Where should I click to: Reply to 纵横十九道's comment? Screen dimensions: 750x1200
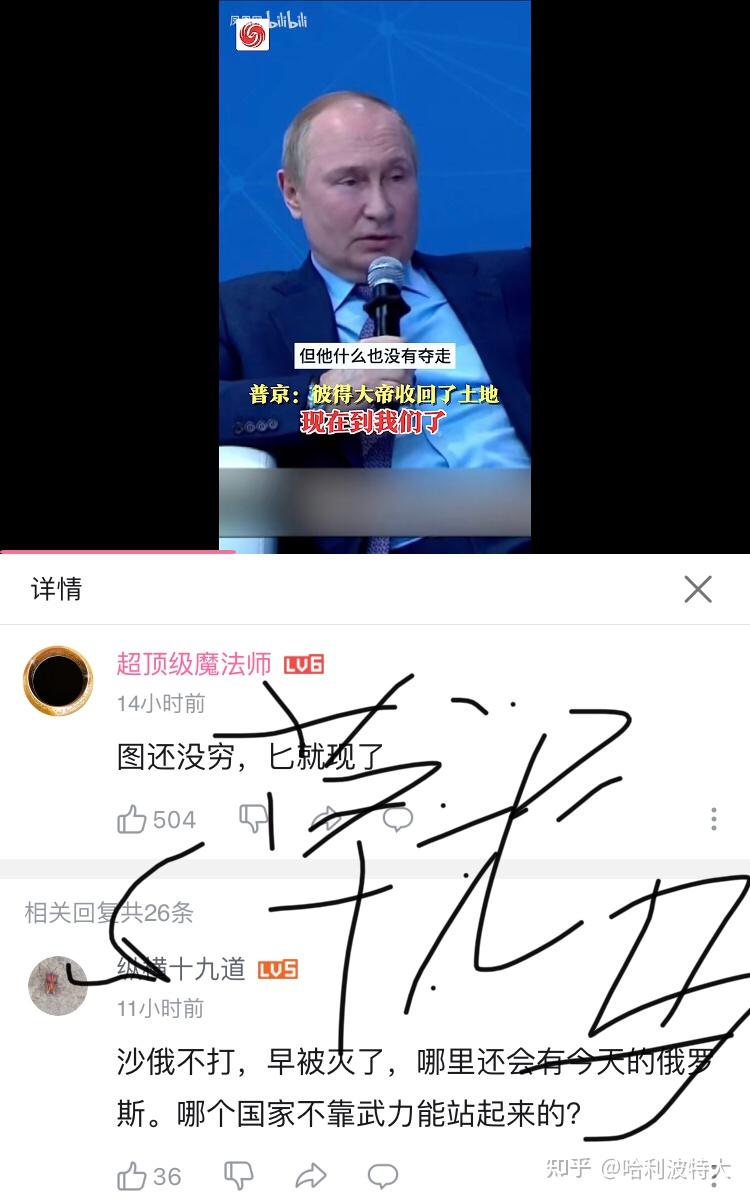382,1175
